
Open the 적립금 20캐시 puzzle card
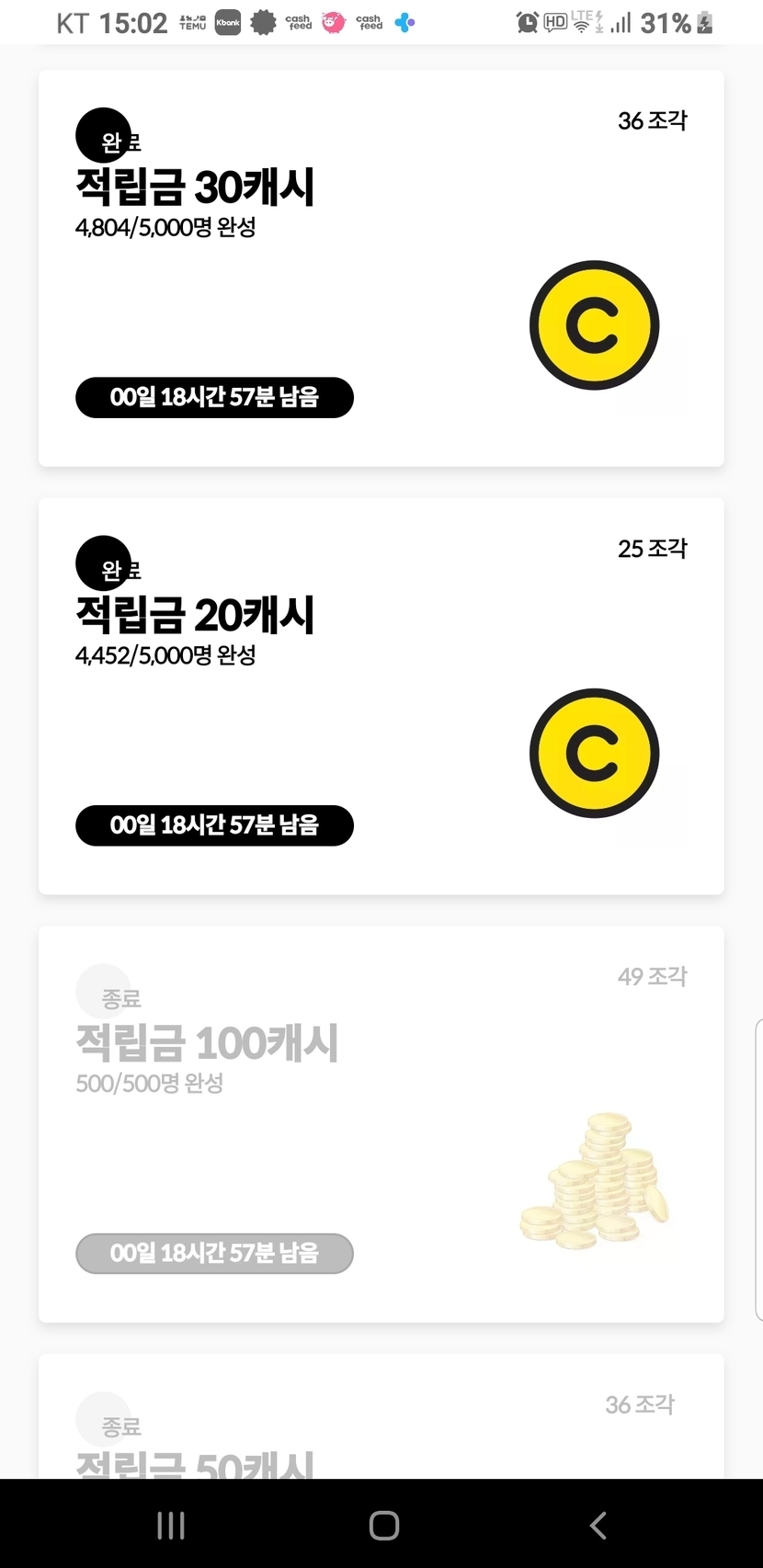381,696
